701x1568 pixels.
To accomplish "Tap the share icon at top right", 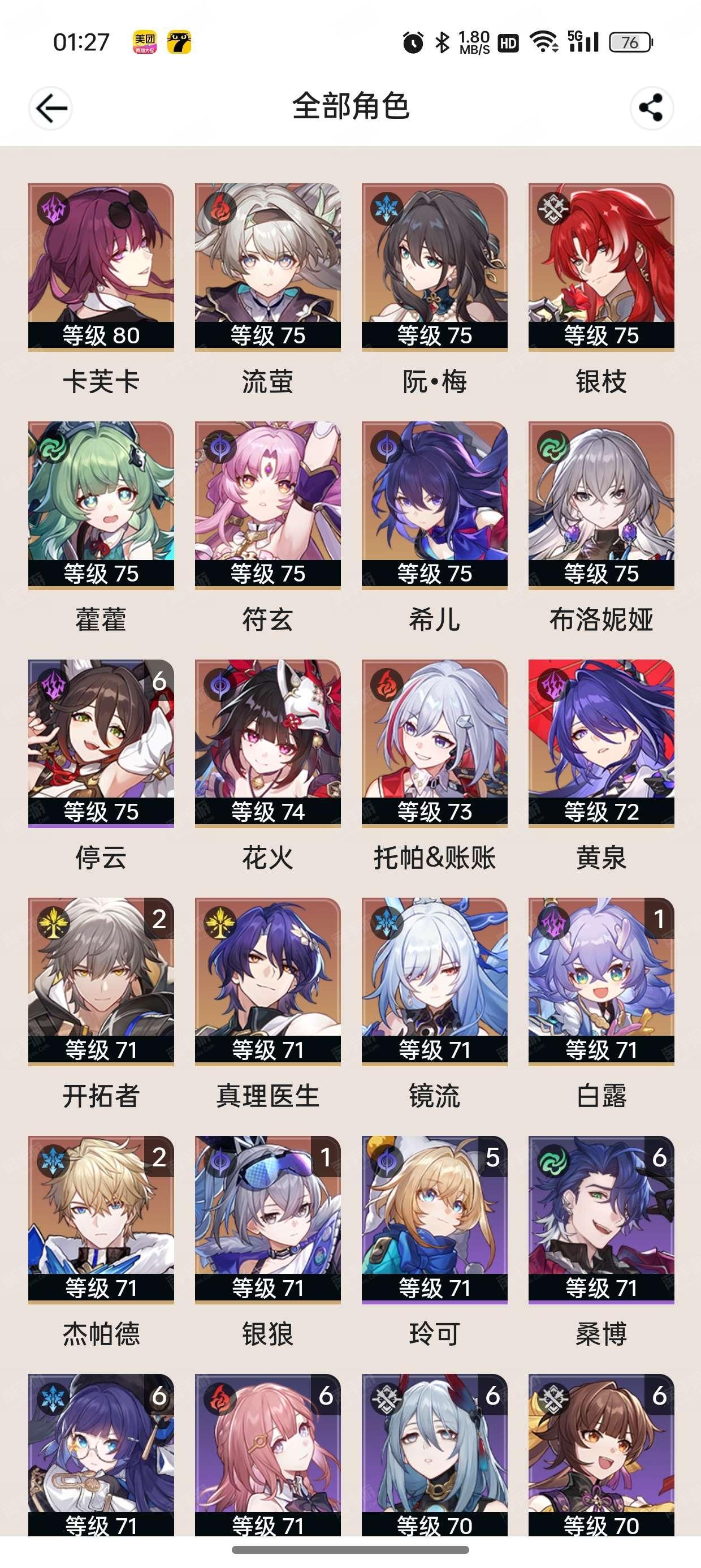I will [651, 109].
